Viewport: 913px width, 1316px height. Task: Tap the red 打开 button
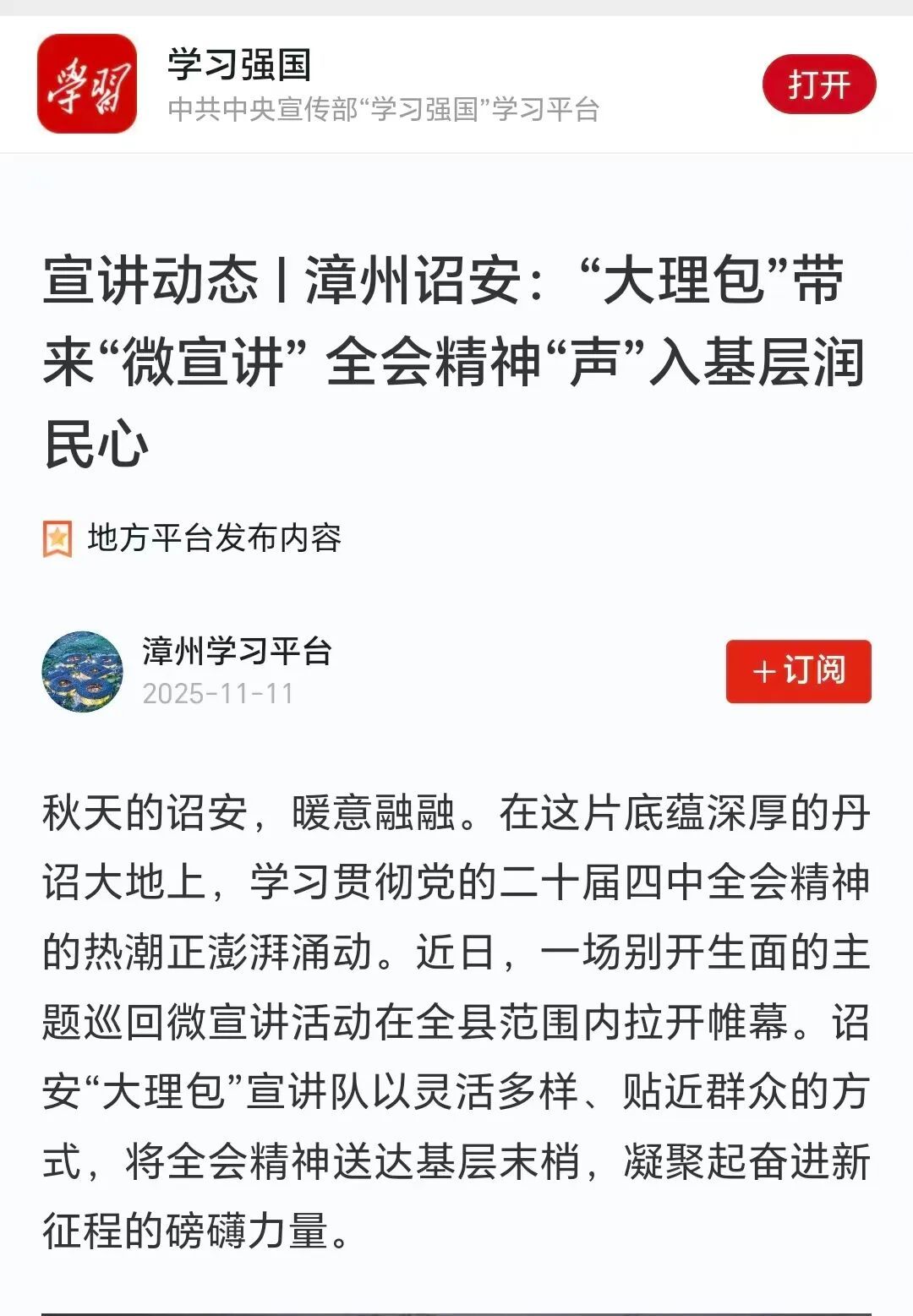pyautogui.click(x=818, y=85)
